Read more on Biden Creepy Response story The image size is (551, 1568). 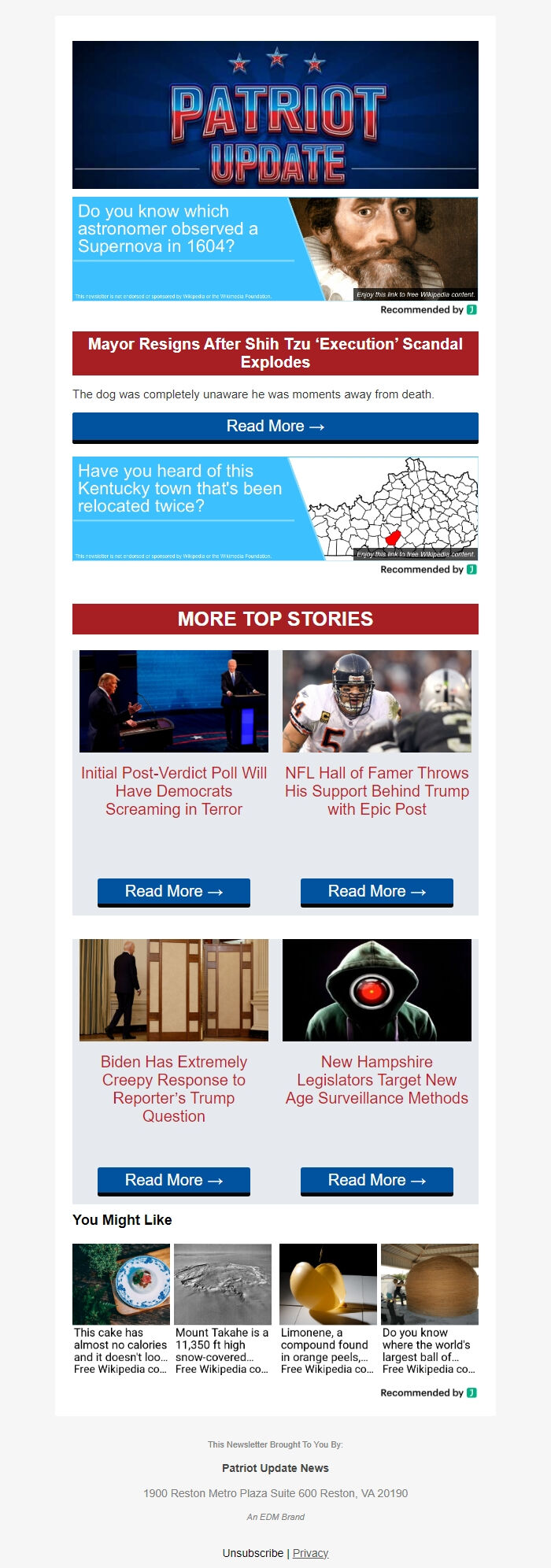tap(174, 1181)
